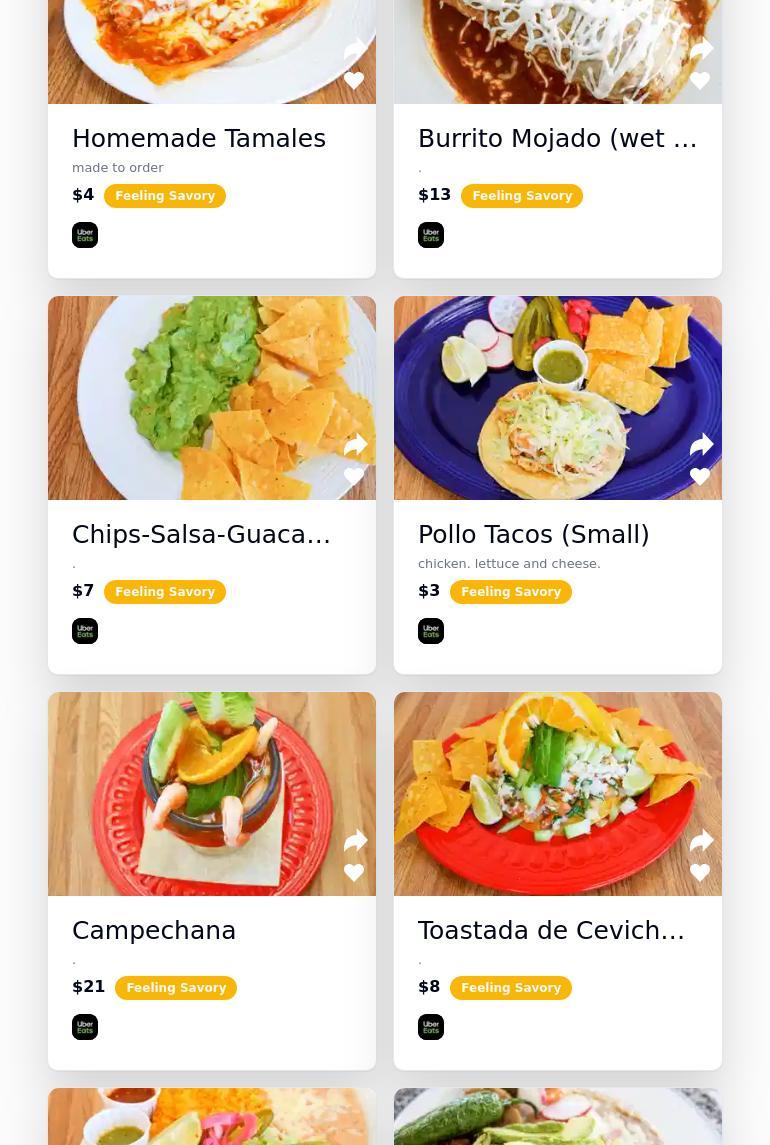This screenshot has height=1145, width=770.
Task: Open Uber Eats icon under Homemade Tamales
Action: pyautogui.click(x=85, y=235)
